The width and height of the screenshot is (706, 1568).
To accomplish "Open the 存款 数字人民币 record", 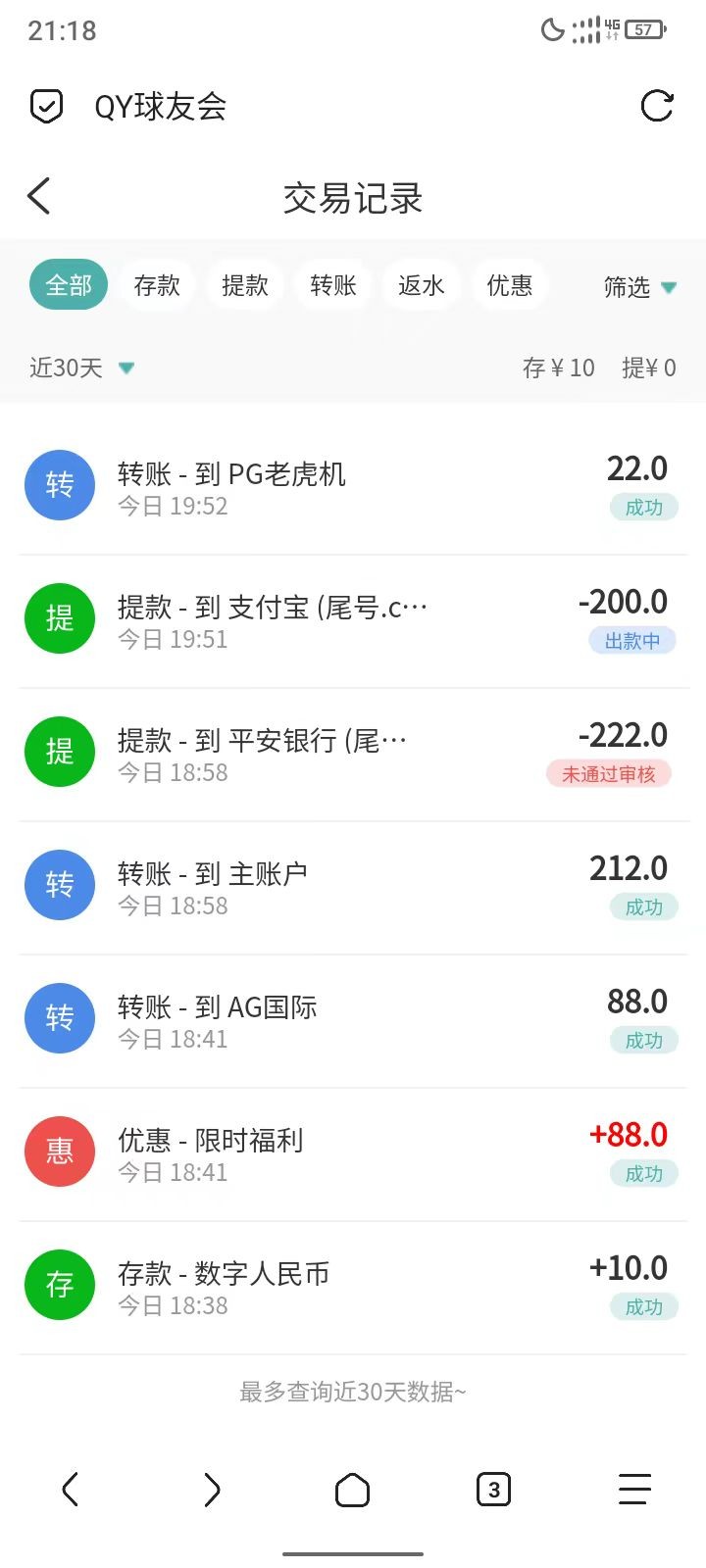I will coord(353,1287).
